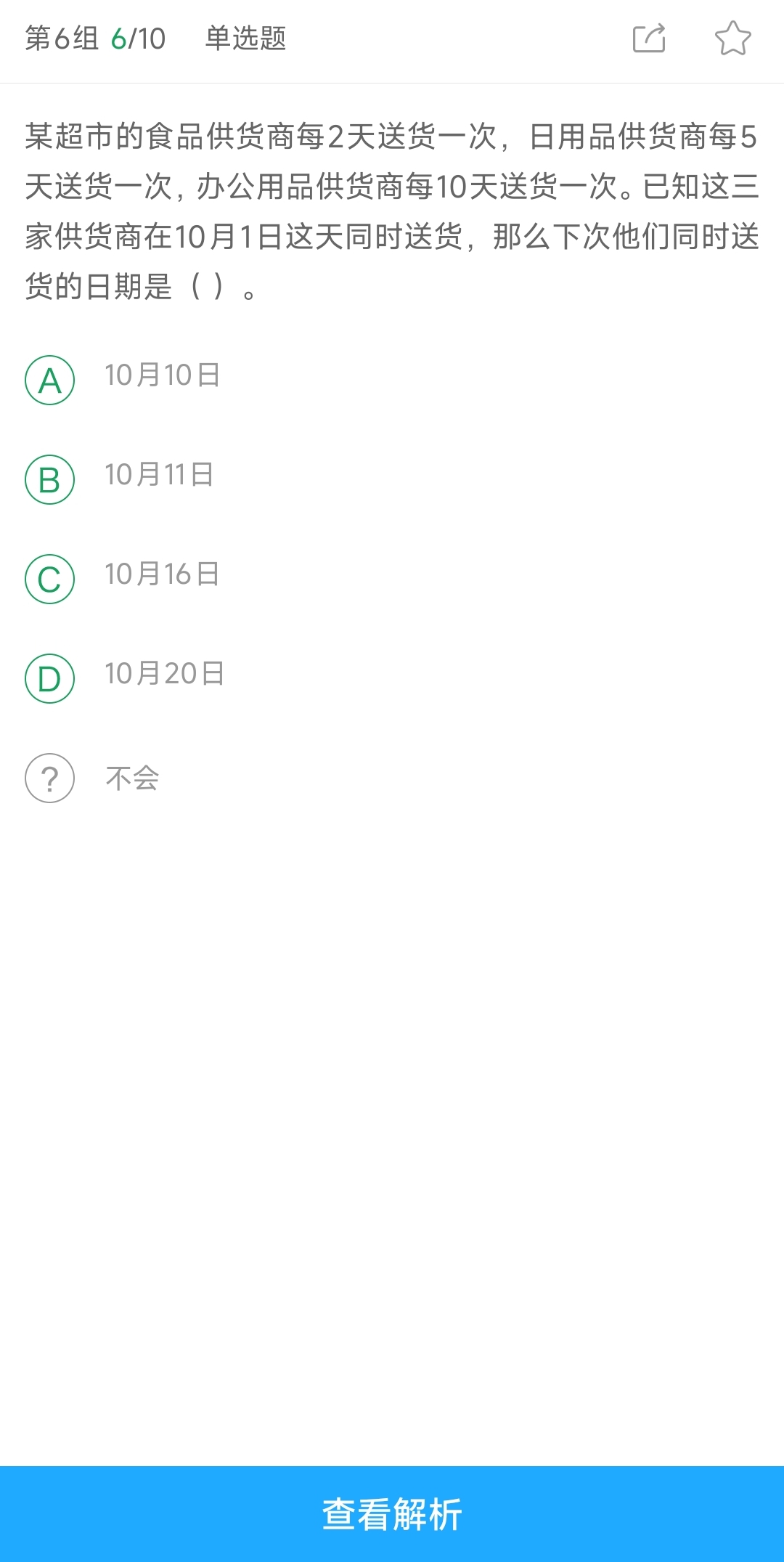Favorite this question with the star
Image resolution: width=784 pixels, height=1562 pixels.
coord(732,38)
